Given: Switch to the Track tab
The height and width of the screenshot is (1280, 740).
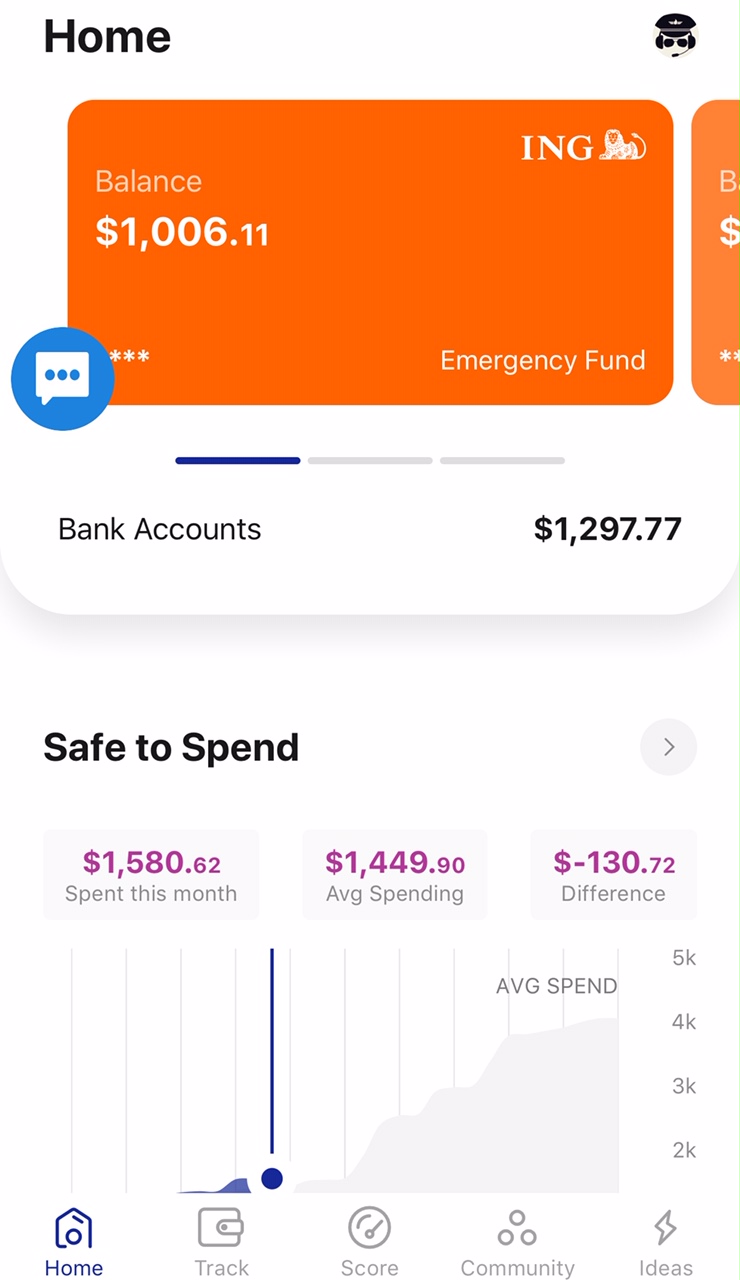Looking at the screenshot, I should point(221,1240).
